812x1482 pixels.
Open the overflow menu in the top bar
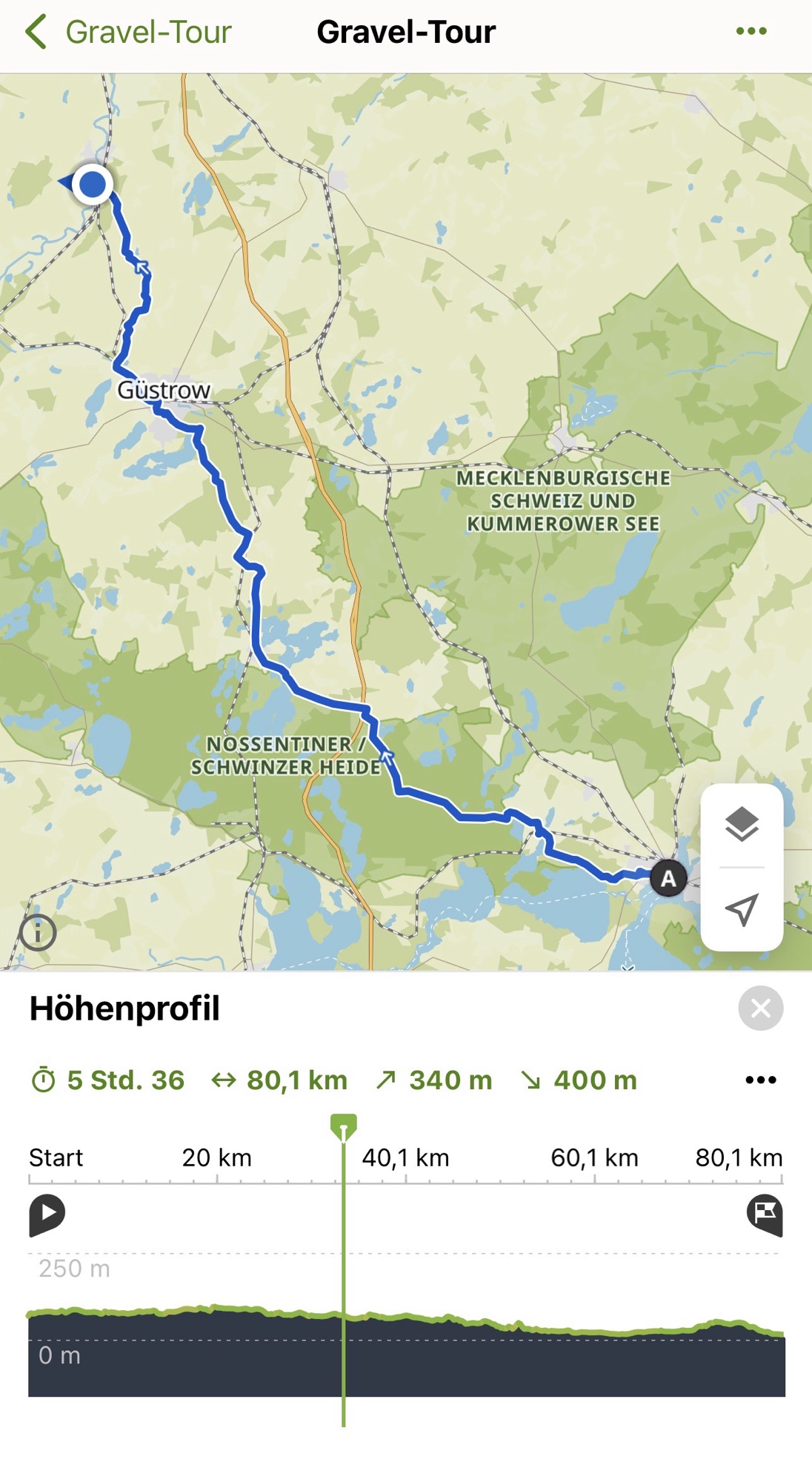click(751, 31)
